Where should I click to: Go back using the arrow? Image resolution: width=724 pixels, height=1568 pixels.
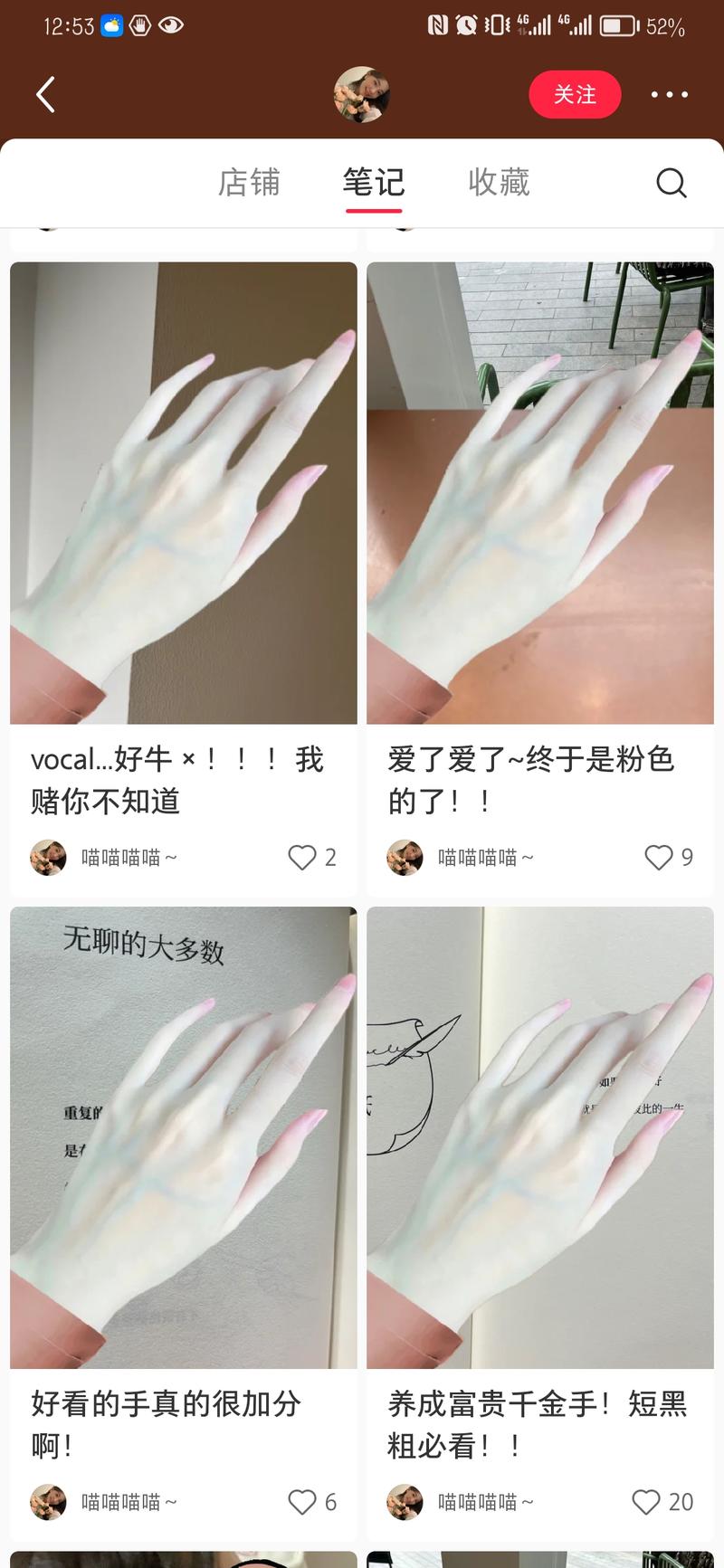coord(46,94)
